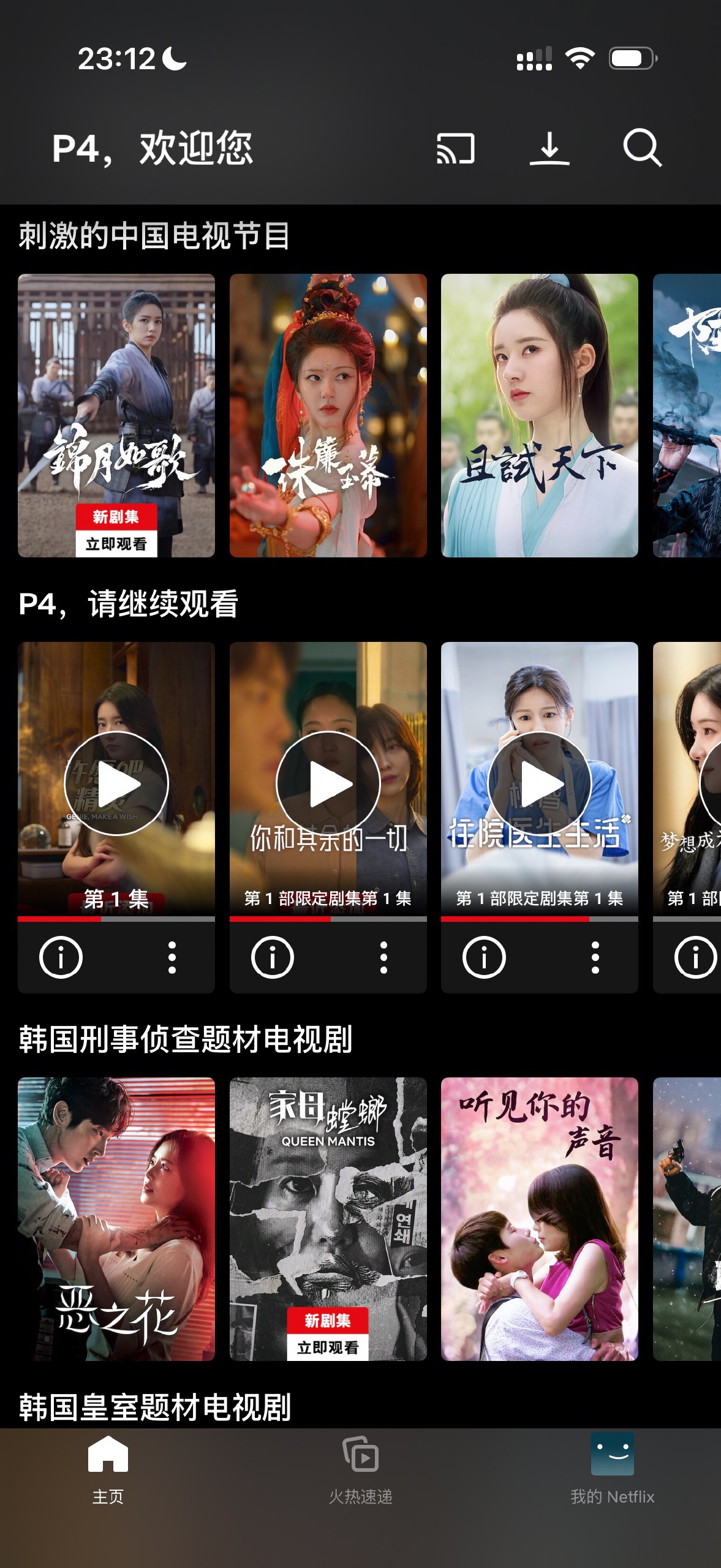Open more options for 住院医生生活
Image resolution: width=721 pixels, height=1568 pixels.
click(595, 957)
